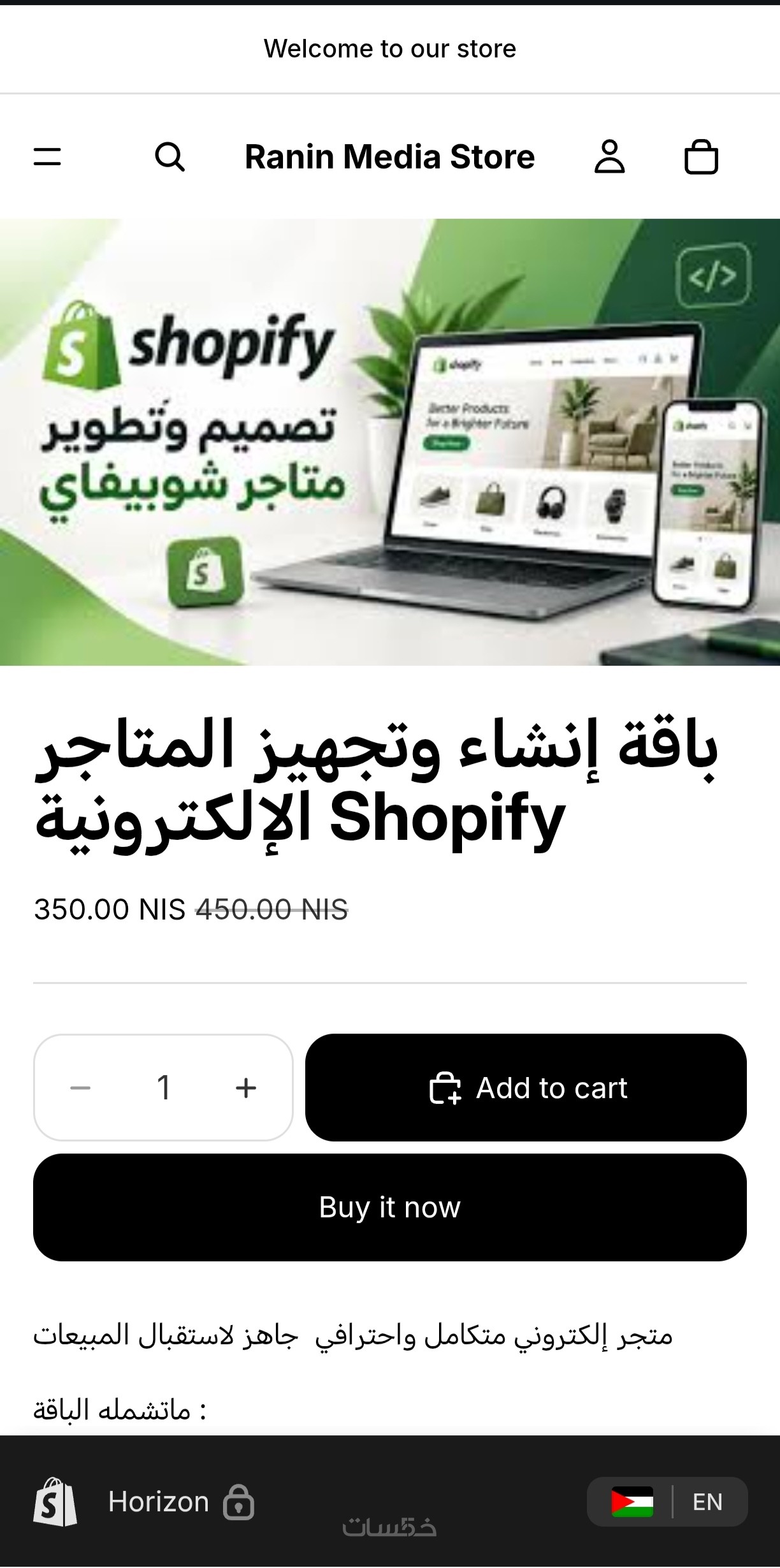This screenshot has width=780, height=1568.
Task: Decrease quantity with the minus button
Action: [80, 1088]
